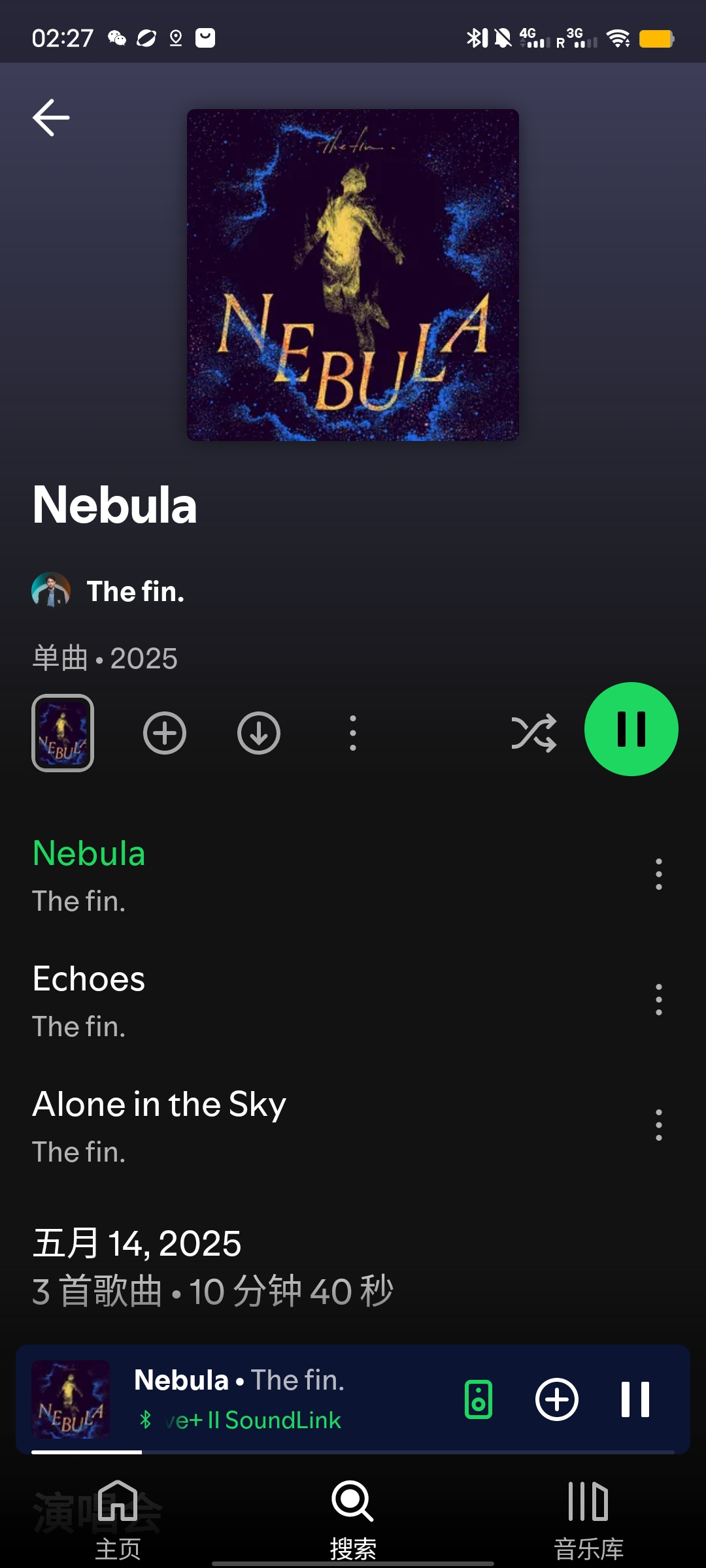Viewport: 706px width, 1568px height.
Task: Open the device picker speaker icon
Action: pos(479,1399)
